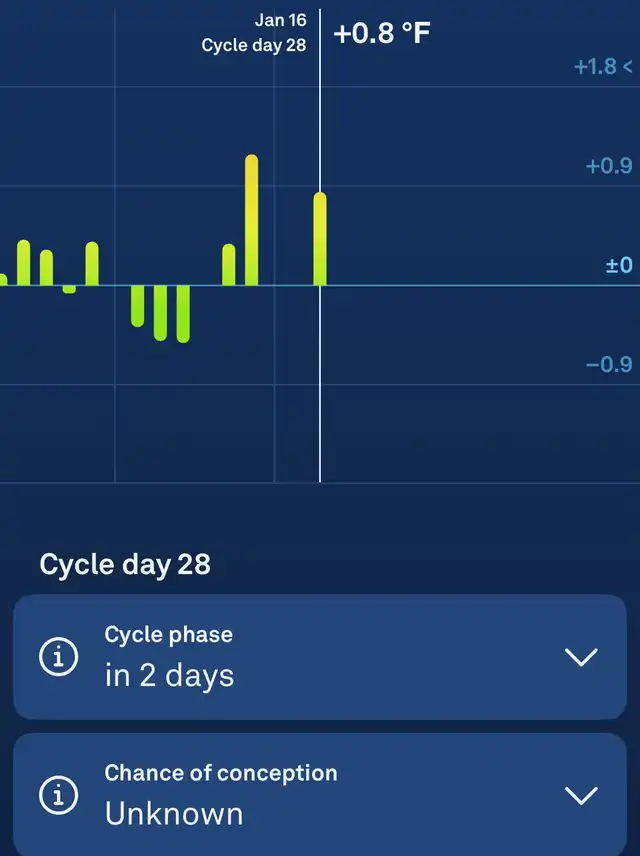The image size is (640, 856).
Task: Expand the Chance of conception card
Action: tap(581, 795)
